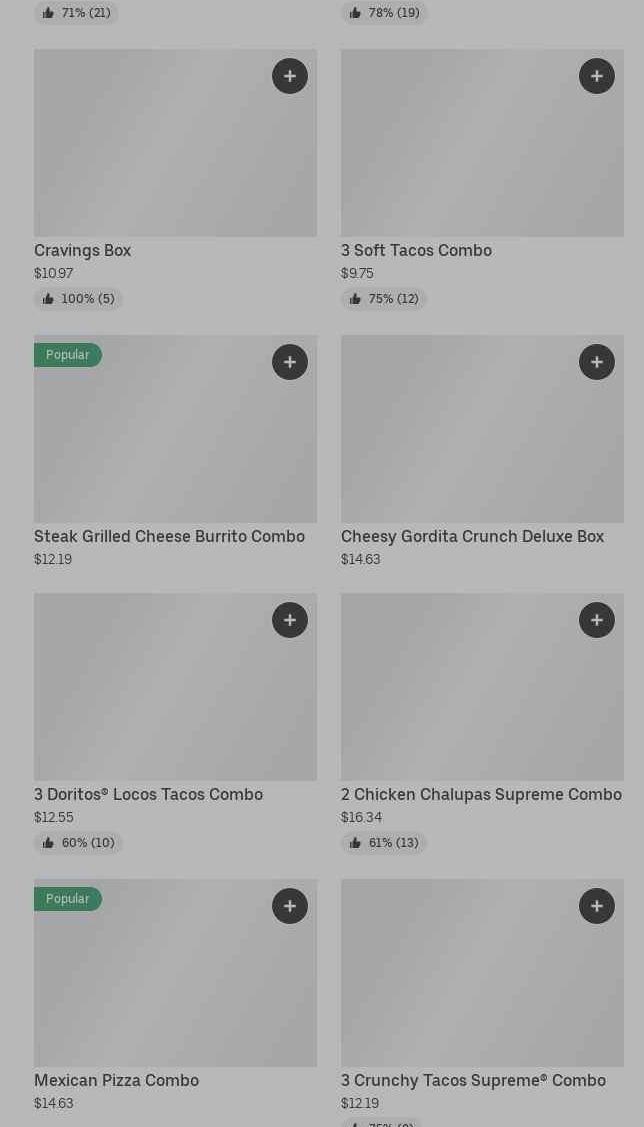Add Mexican Pizza Combo to cart

pos(290,906)
